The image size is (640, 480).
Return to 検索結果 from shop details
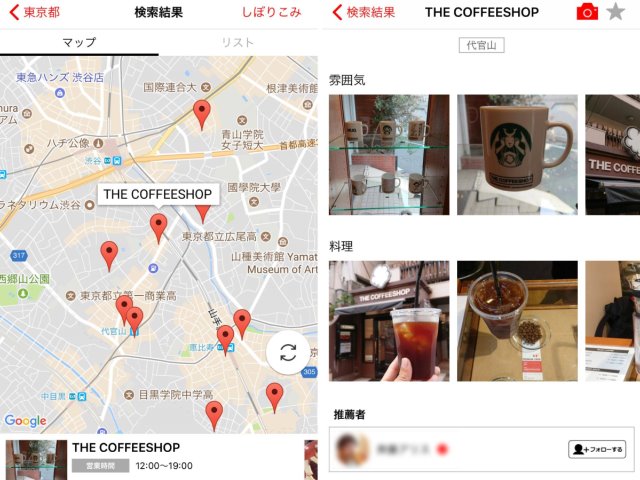click(364, 13)
